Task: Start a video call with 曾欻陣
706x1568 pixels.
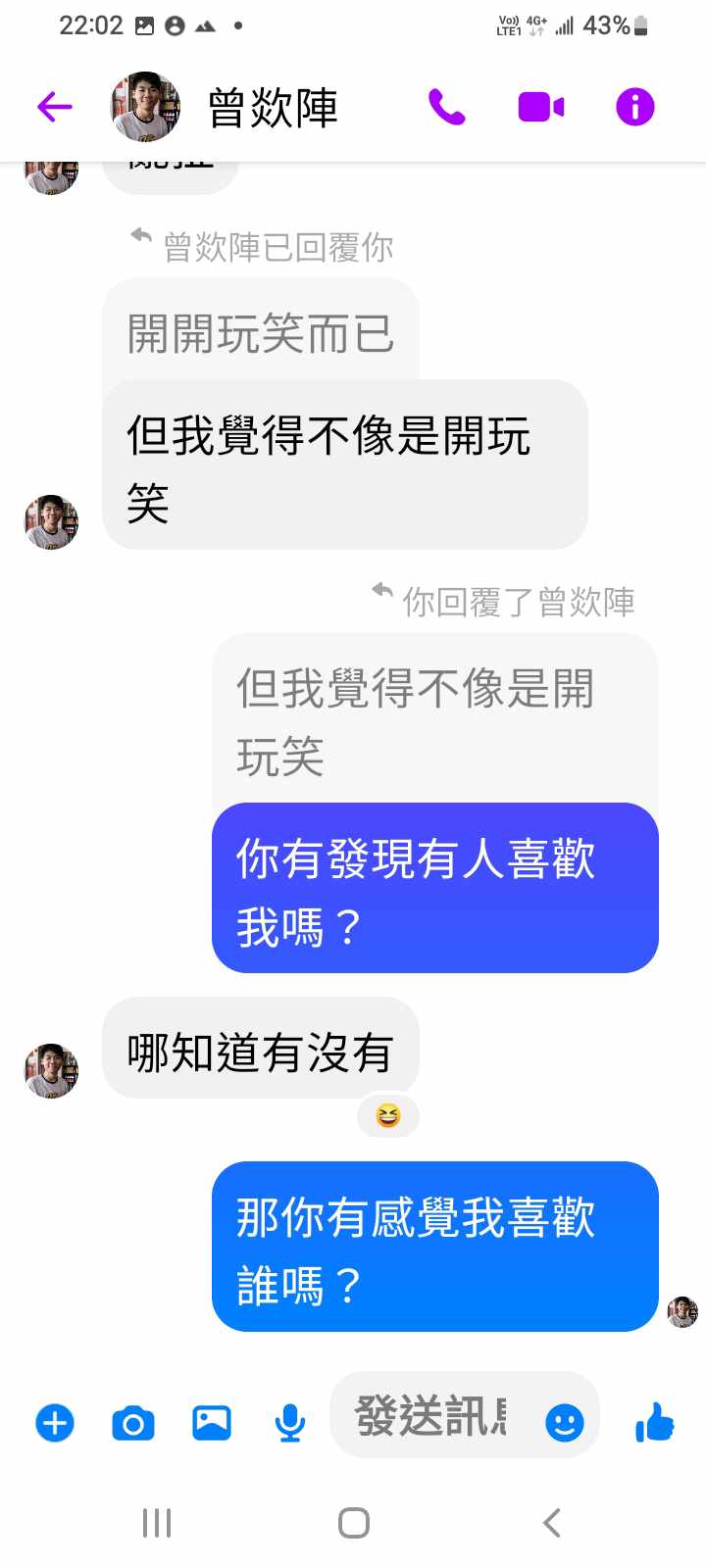Action: (540, 107)
